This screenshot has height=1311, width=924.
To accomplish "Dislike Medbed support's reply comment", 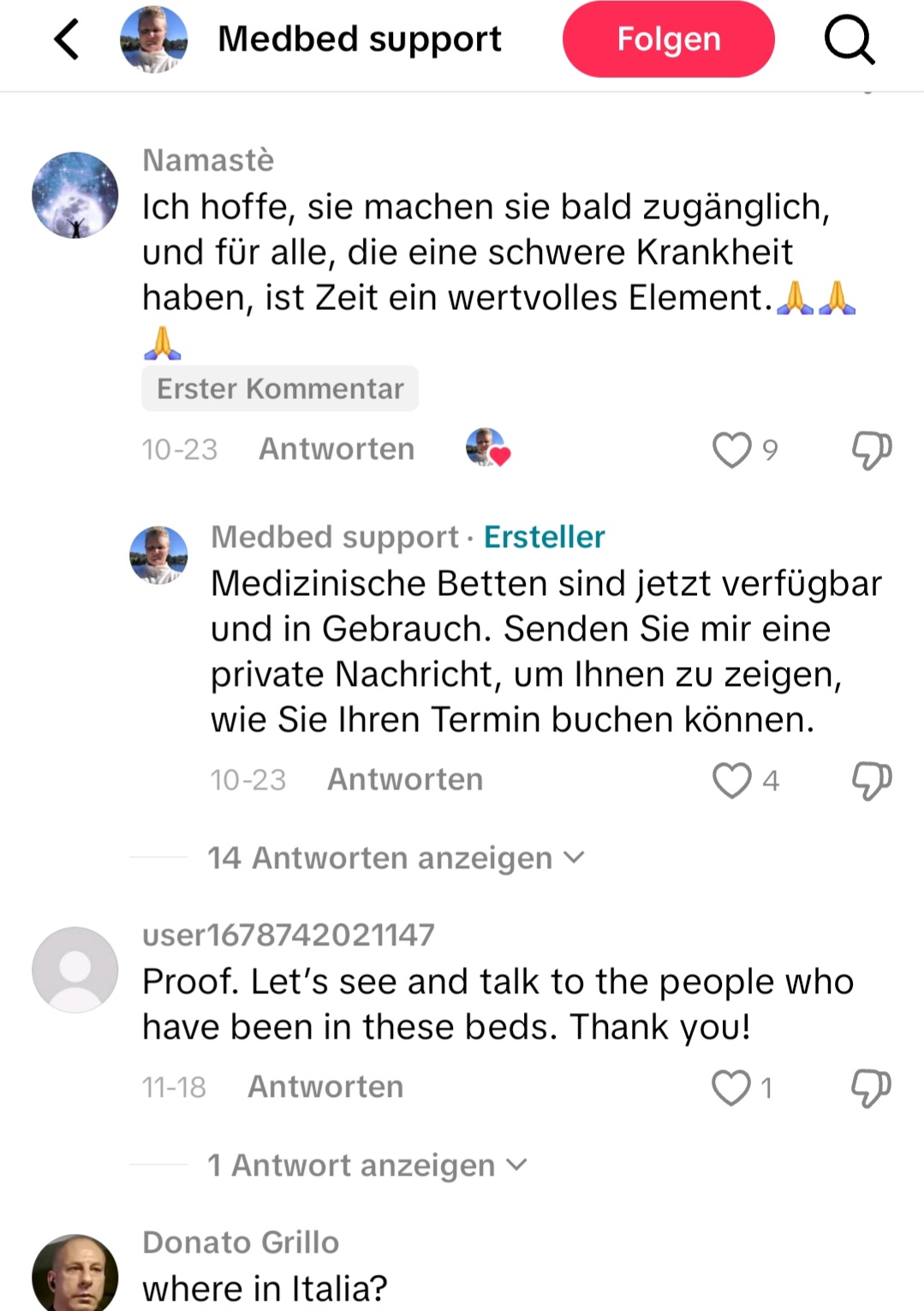I will click(871, 780).
